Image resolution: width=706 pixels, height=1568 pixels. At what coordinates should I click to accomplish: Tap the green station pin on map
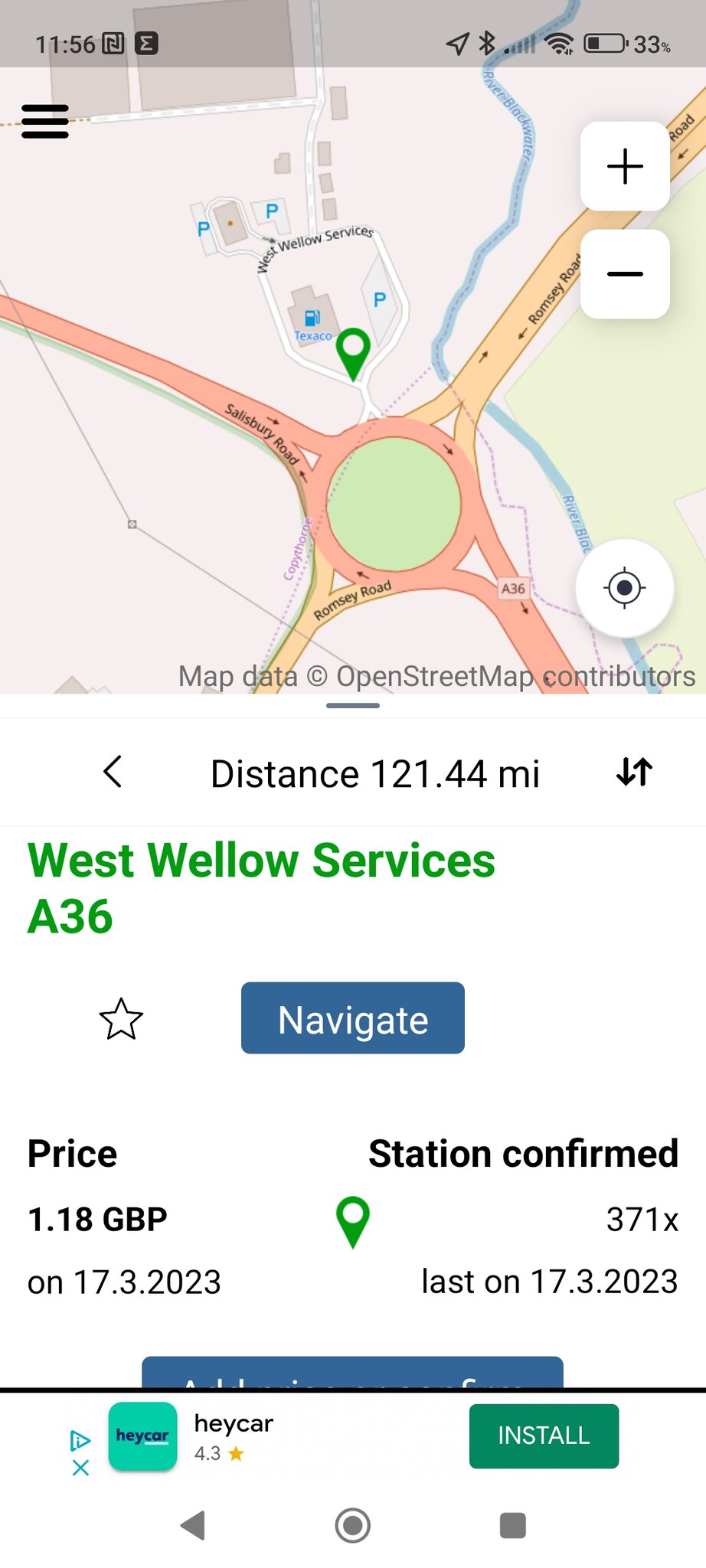[x=353, y=354]
